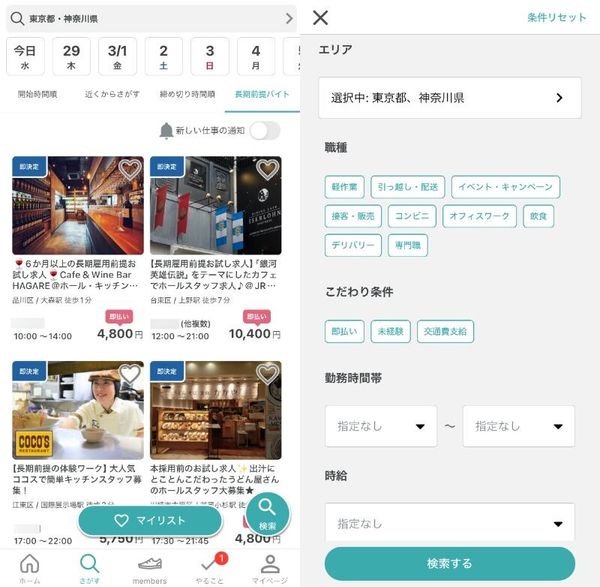
Task: Favorite the Cafe & Wine Bar HAGARE job
Action: coord(130,169)
